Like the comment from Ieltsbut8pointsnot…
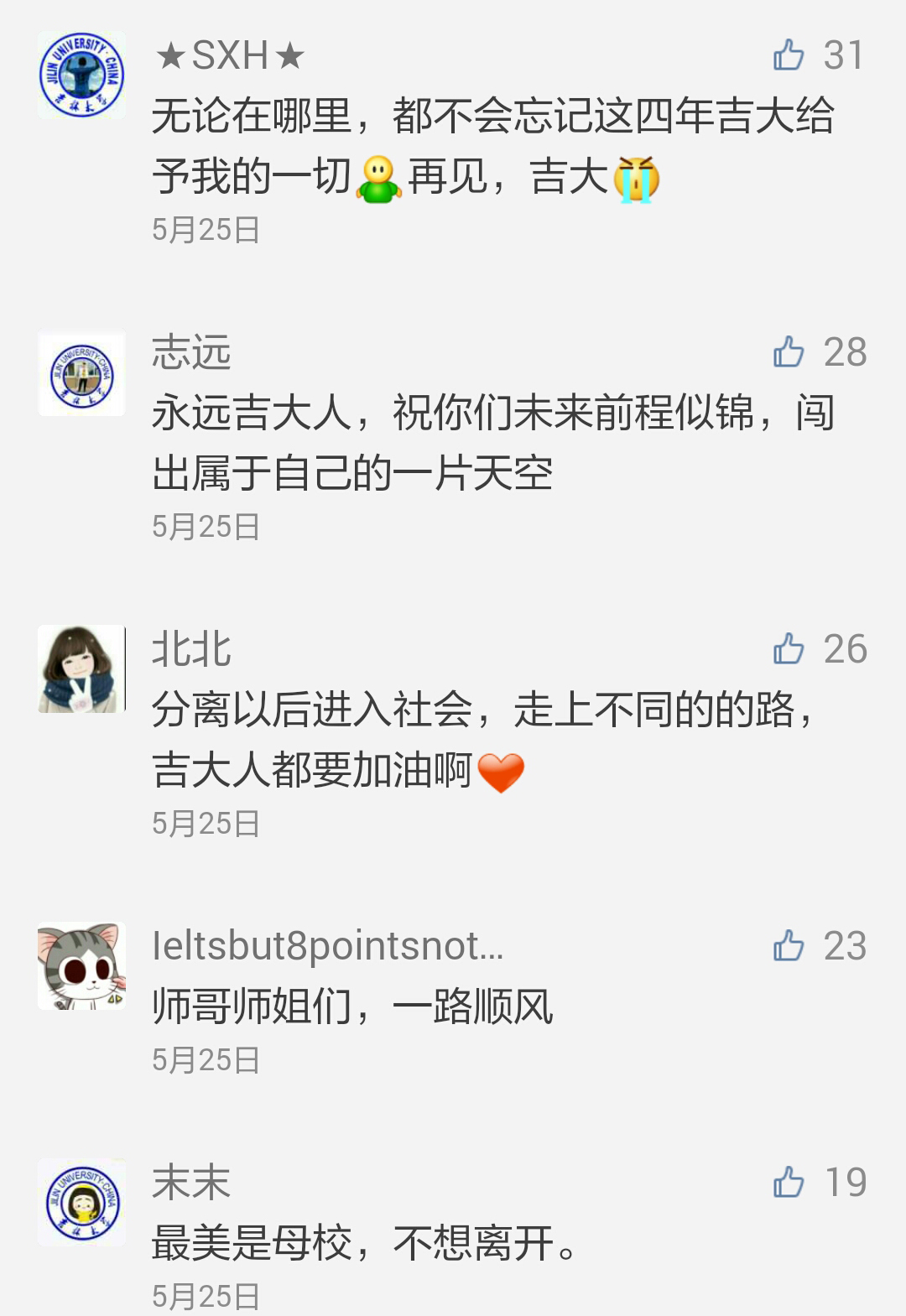 click(x=789, y=946)
